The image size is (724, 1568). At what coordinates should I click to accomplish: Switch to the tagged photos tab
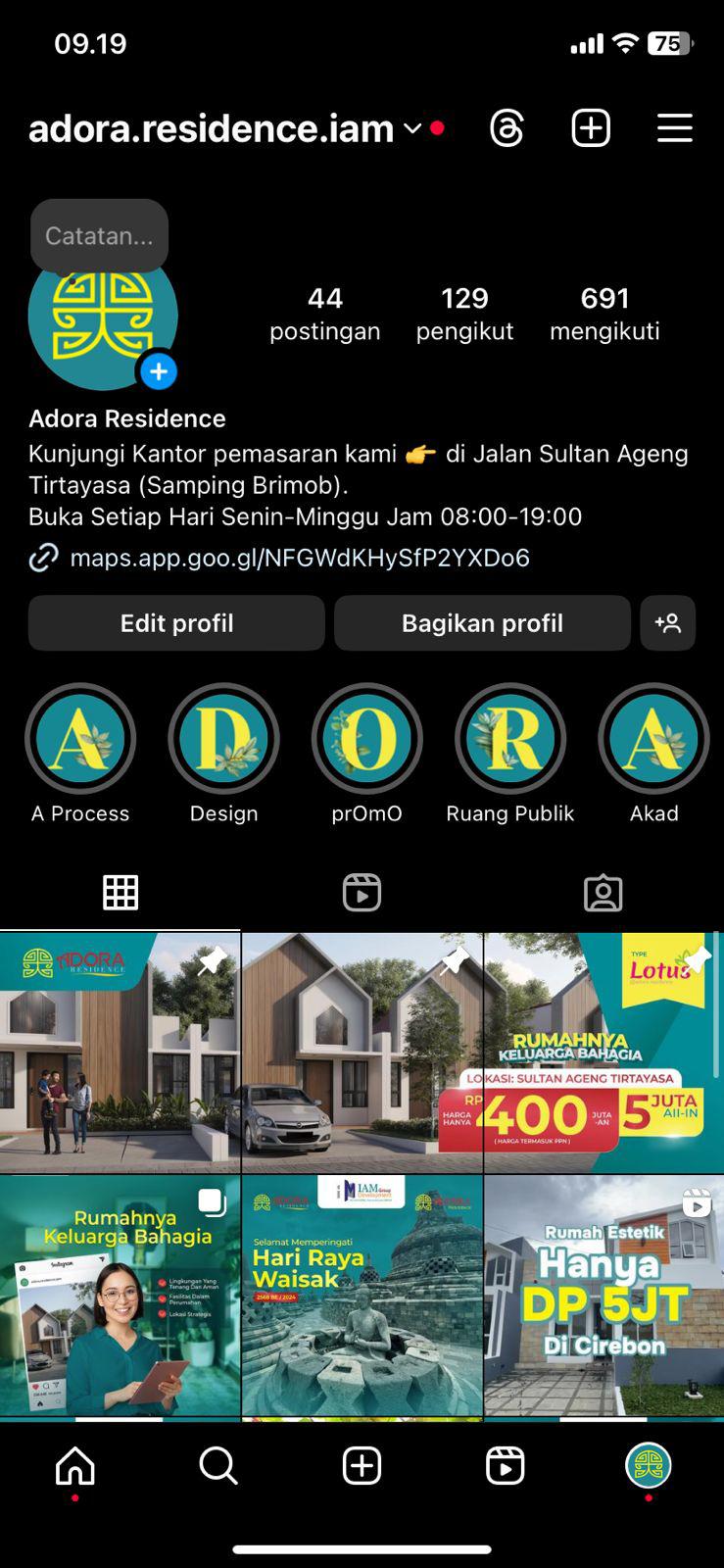(x=603, y=893)
